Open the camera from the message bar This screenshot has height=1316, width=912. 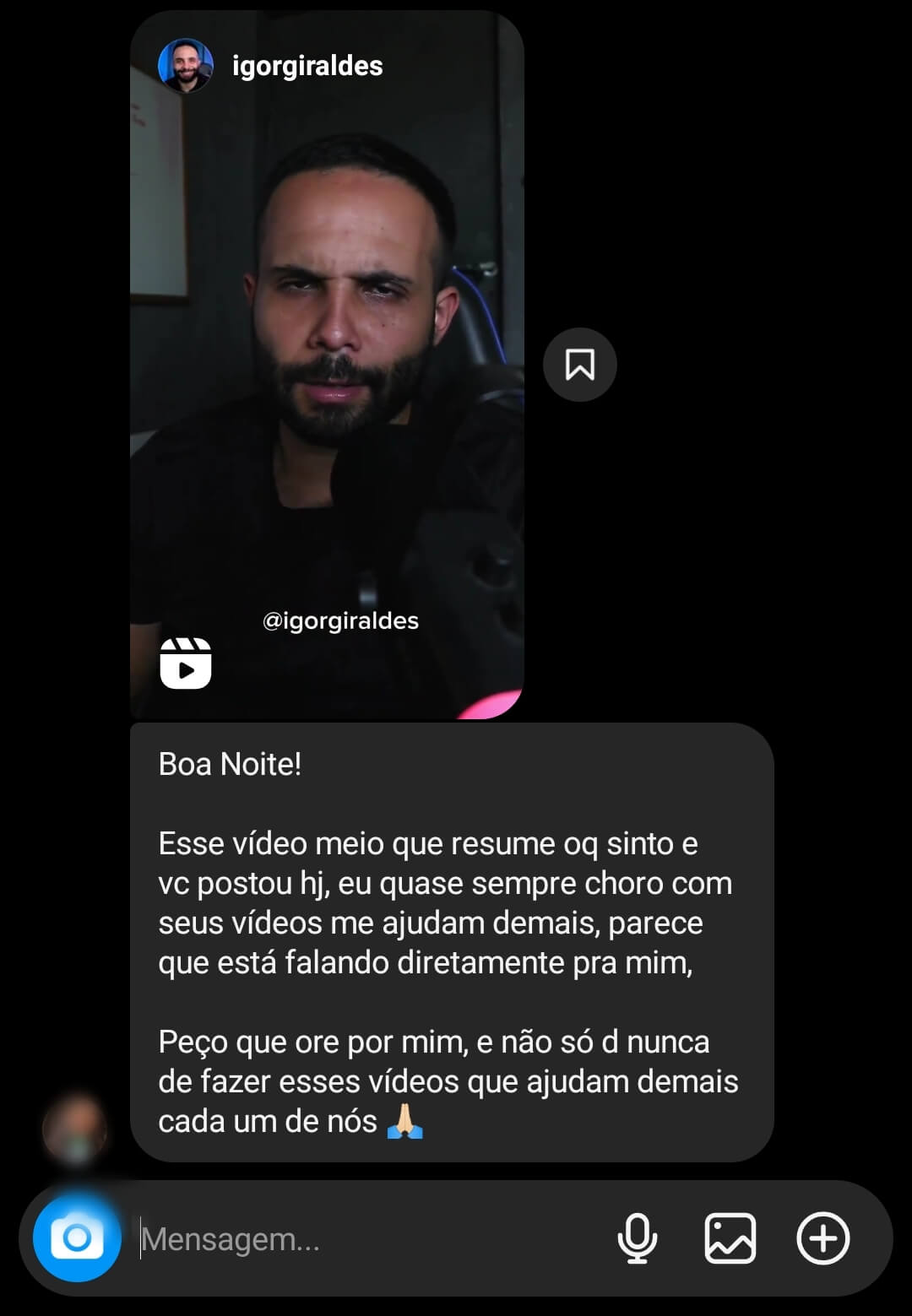tap(77, 1238)
